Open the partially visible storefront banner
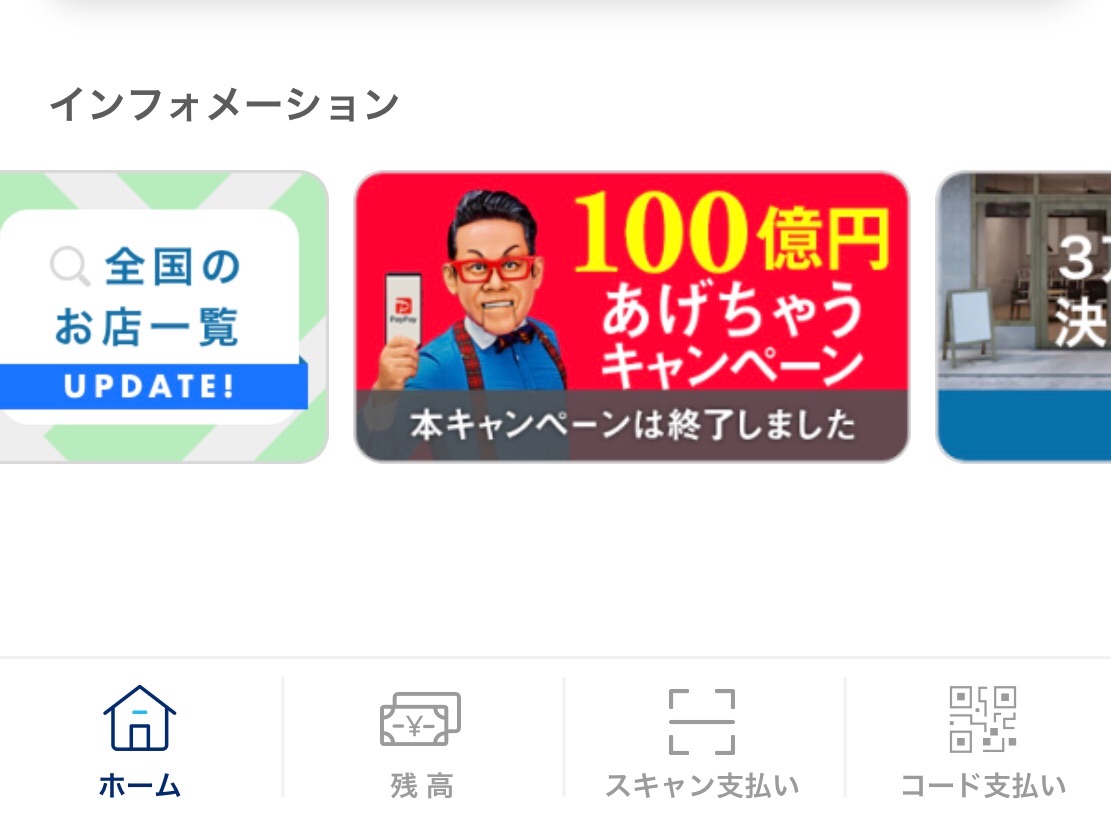 pyautogui.click(x=1024, y=317)
